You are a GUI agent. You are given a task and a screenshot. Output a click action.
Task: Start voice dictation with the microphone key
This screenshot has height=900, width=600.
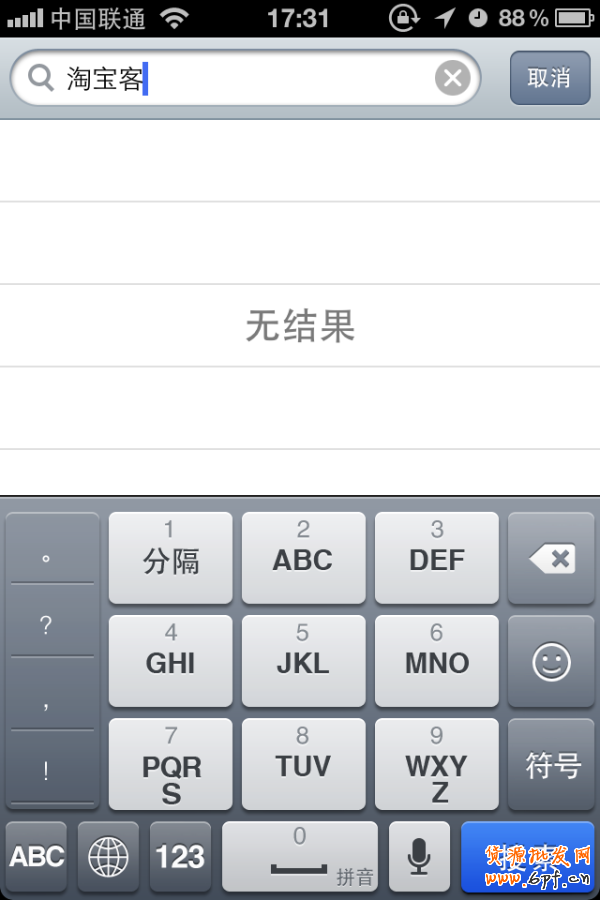click(419, 857)
